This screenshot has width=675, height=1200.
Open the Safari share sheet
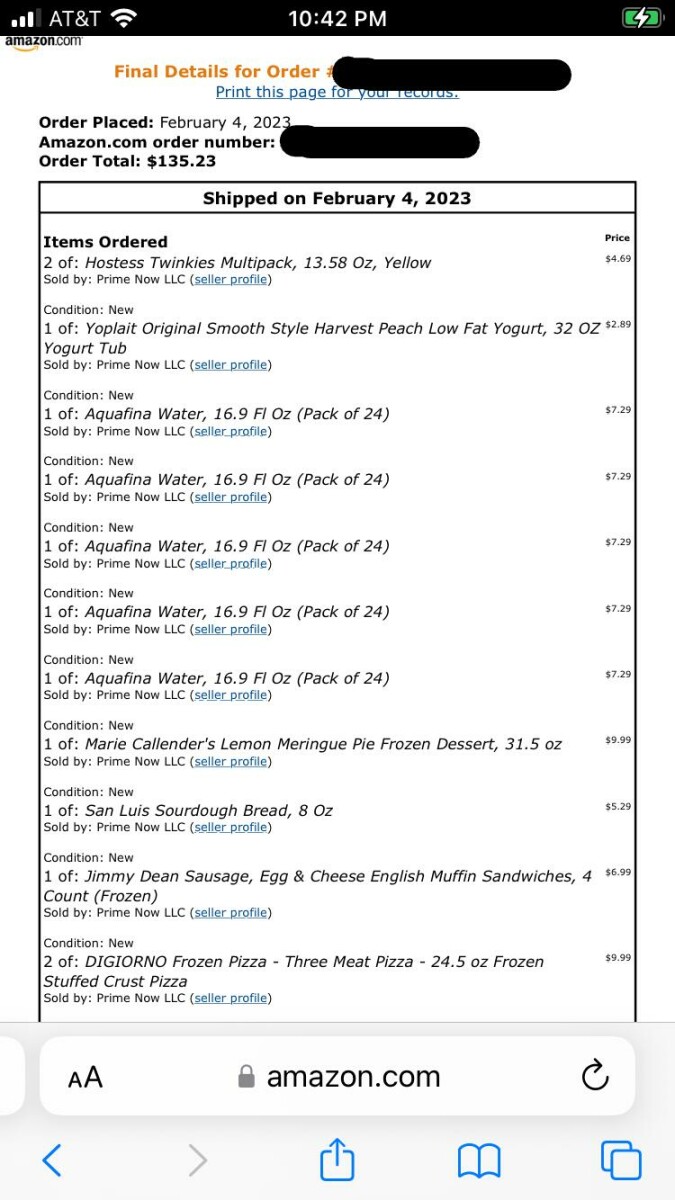[337, 1158]
